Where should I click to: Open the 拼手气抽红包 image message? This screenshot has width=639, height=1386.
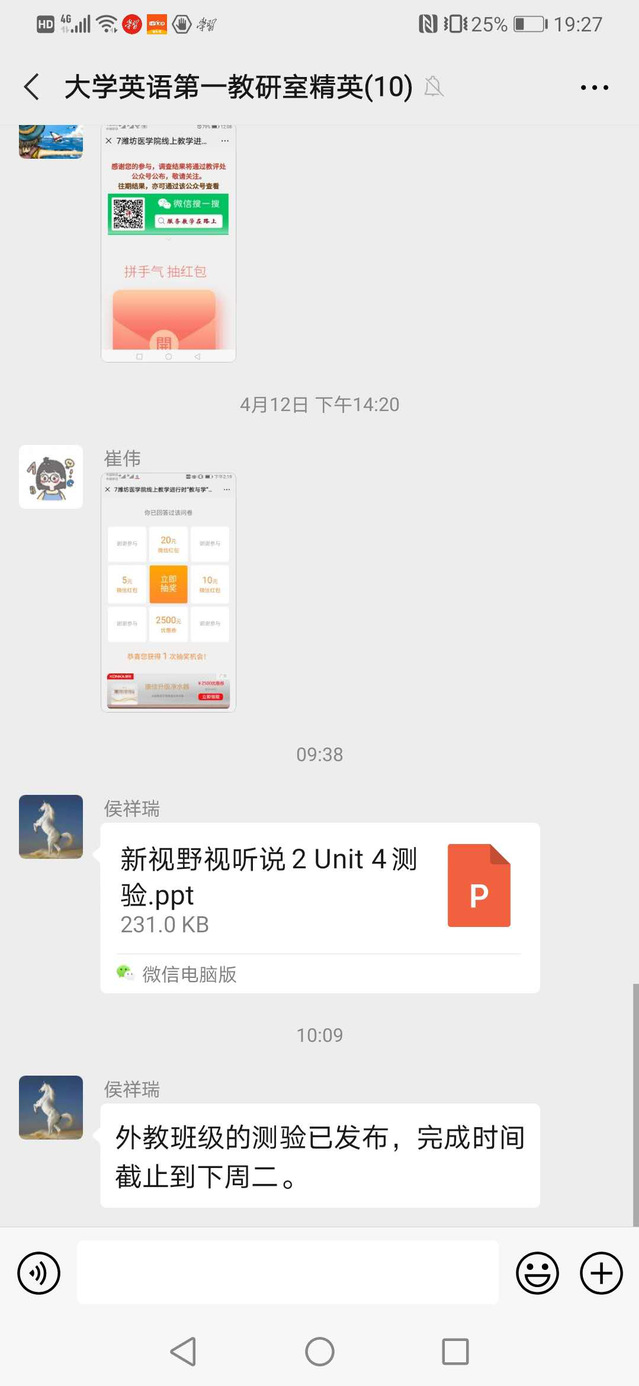[x=168, y=243]
